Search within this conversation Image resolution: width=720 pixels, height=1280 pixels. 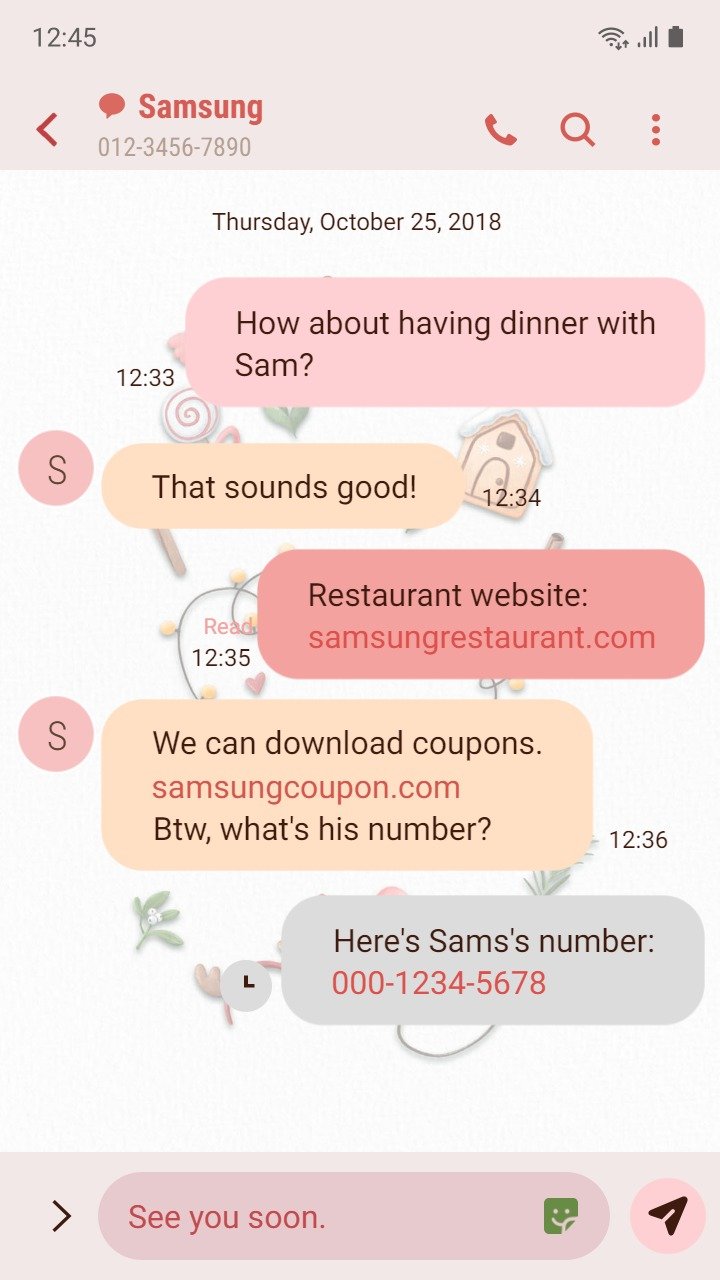tap(577, 130)
